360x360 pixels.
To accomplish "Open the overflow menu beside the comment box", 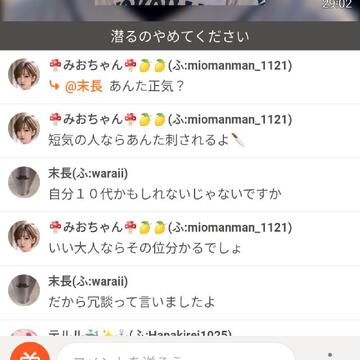I will click(330, 356).
